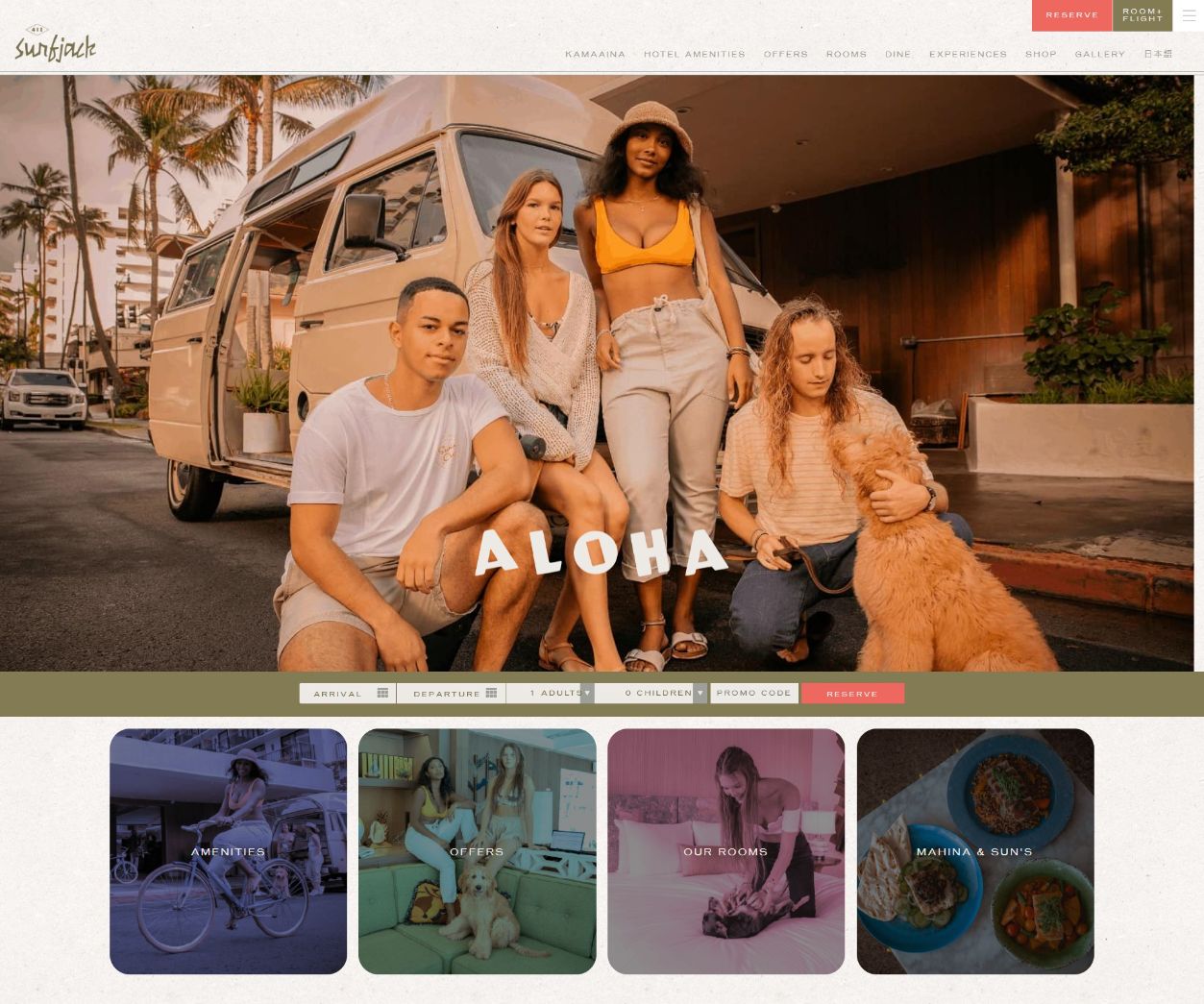This screenshot has width=1204, height=1004.
Task: Select the Departure date field
Action: (x=451, y=694)
